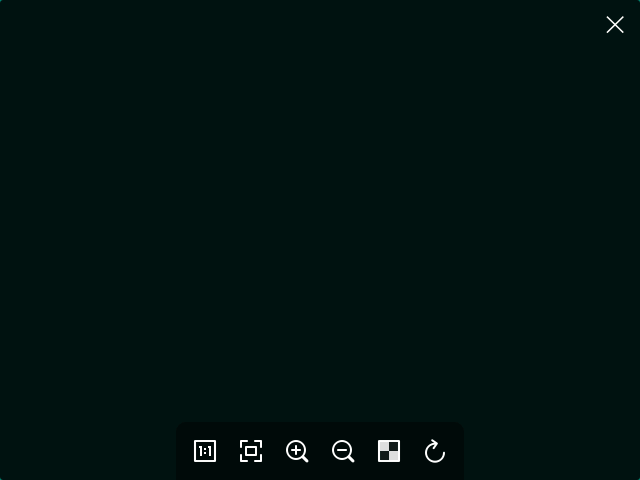Toggle the checkerboard transparency background

tap(389, 451)
